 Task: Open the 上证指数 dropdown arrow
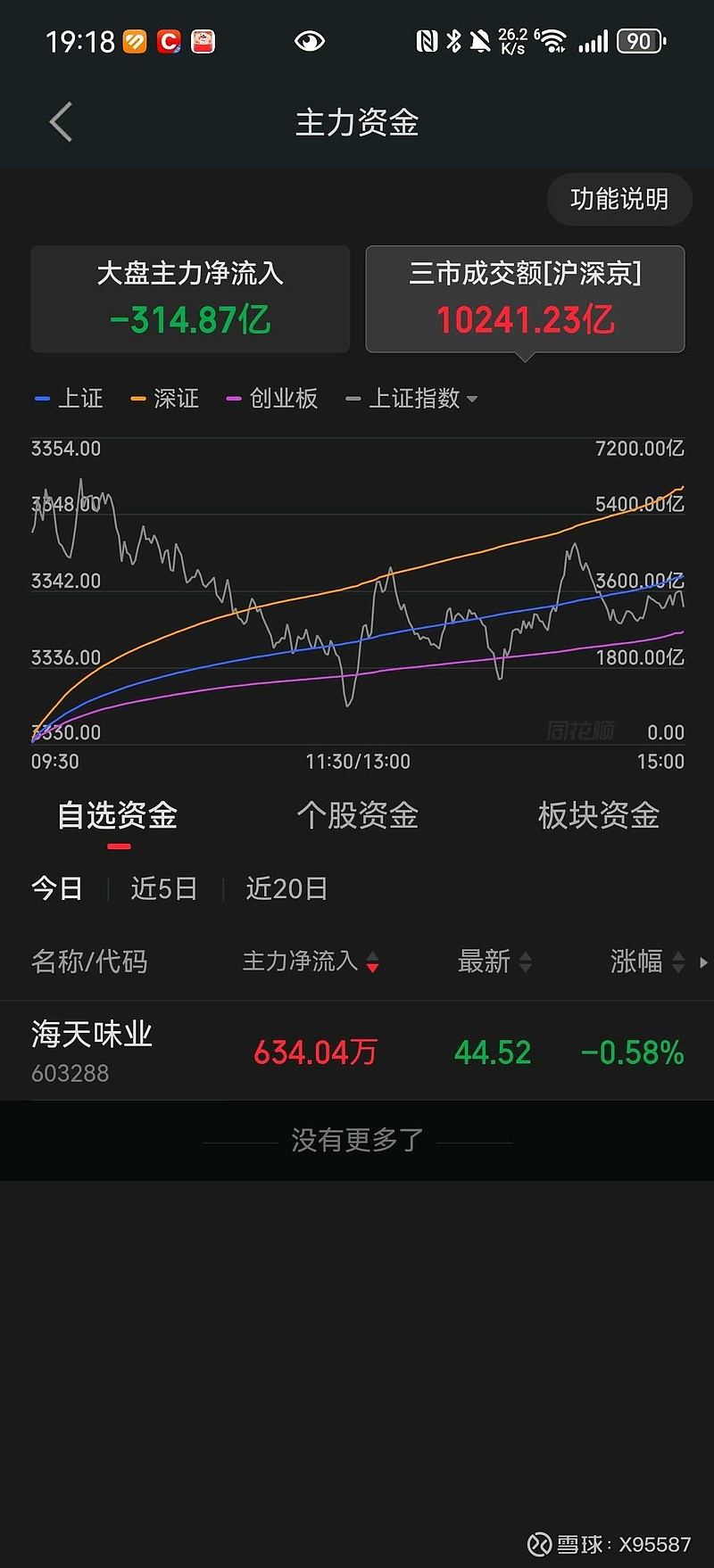tap(473, 400)
